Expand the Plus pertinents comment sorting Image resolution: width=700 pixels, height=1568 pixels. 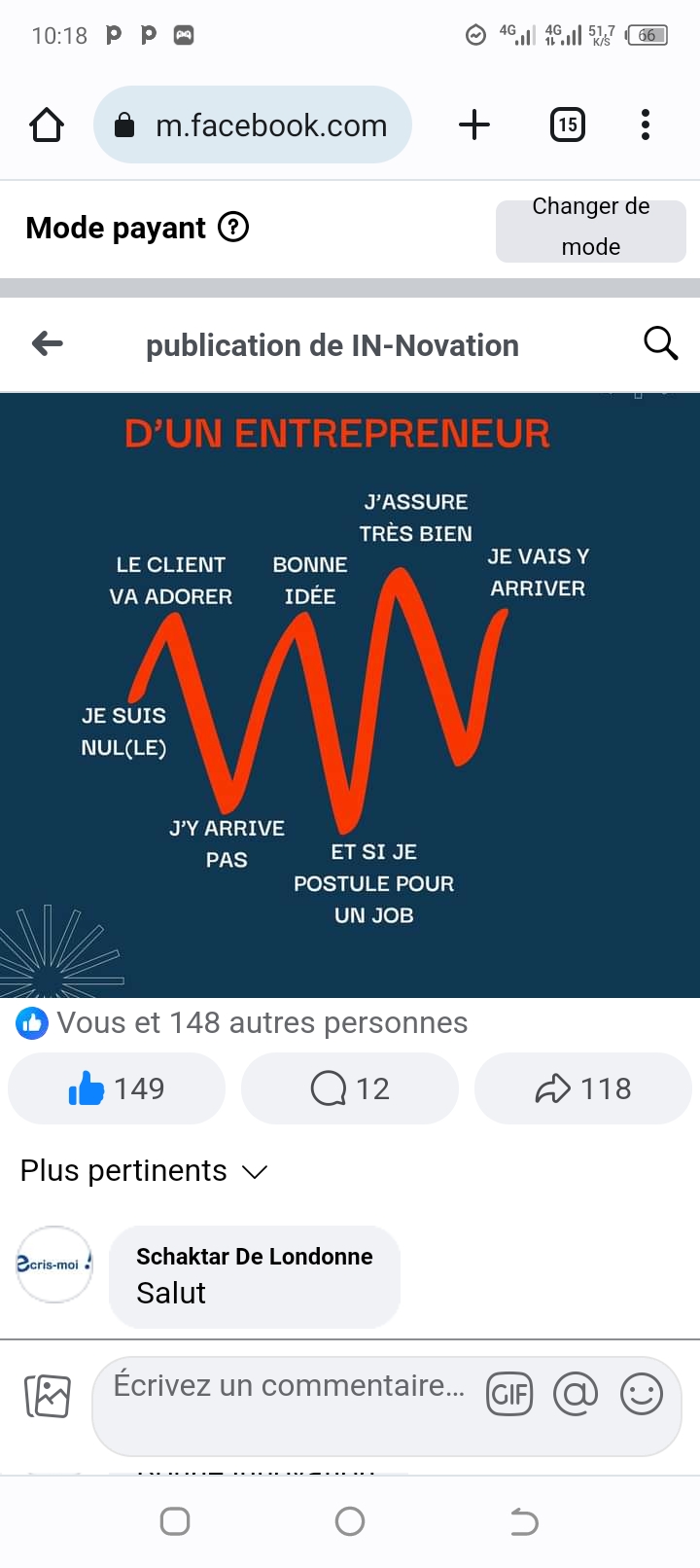click(x=143, y=1171)
